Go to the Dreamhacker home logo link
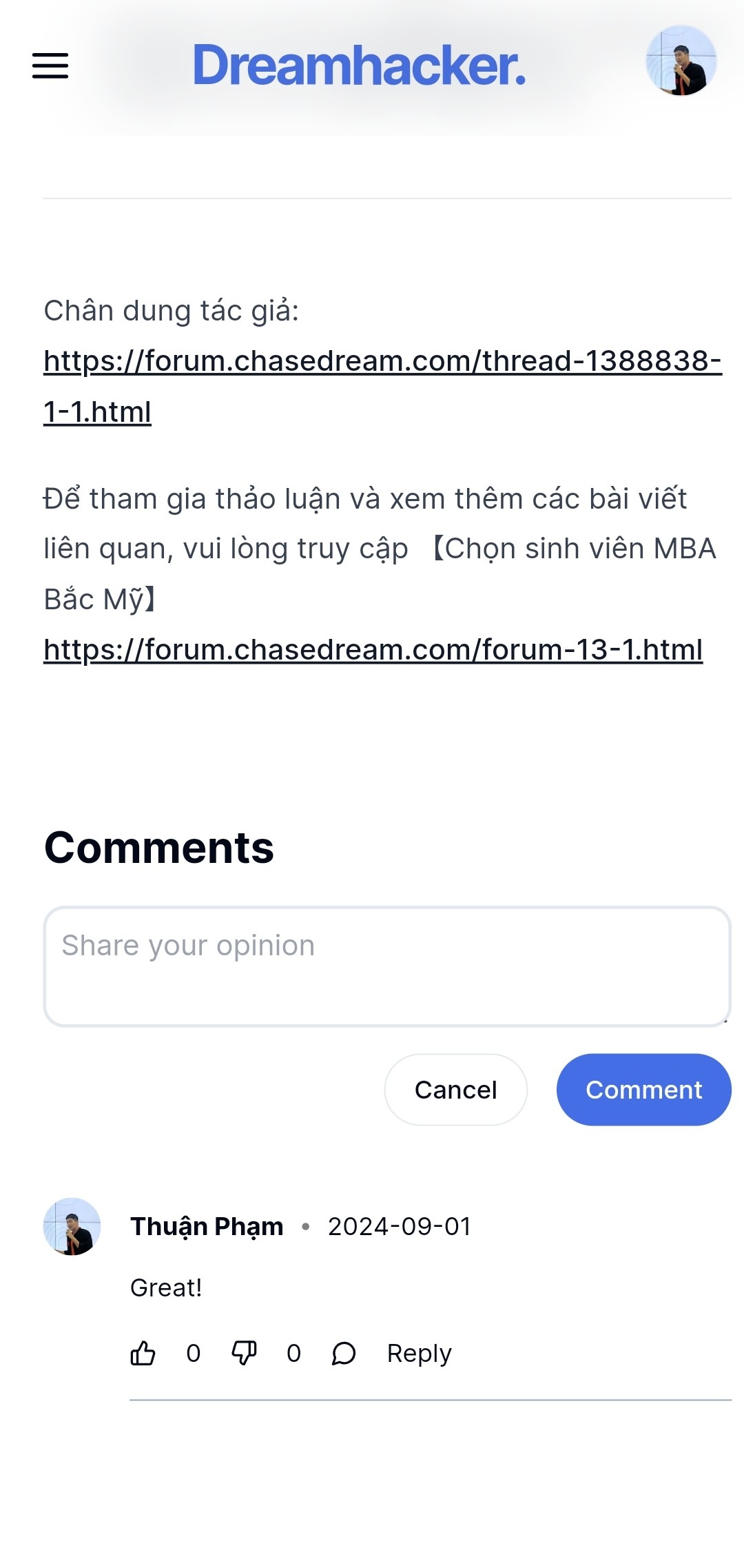The image size is (744, 1568). (359, 65)
